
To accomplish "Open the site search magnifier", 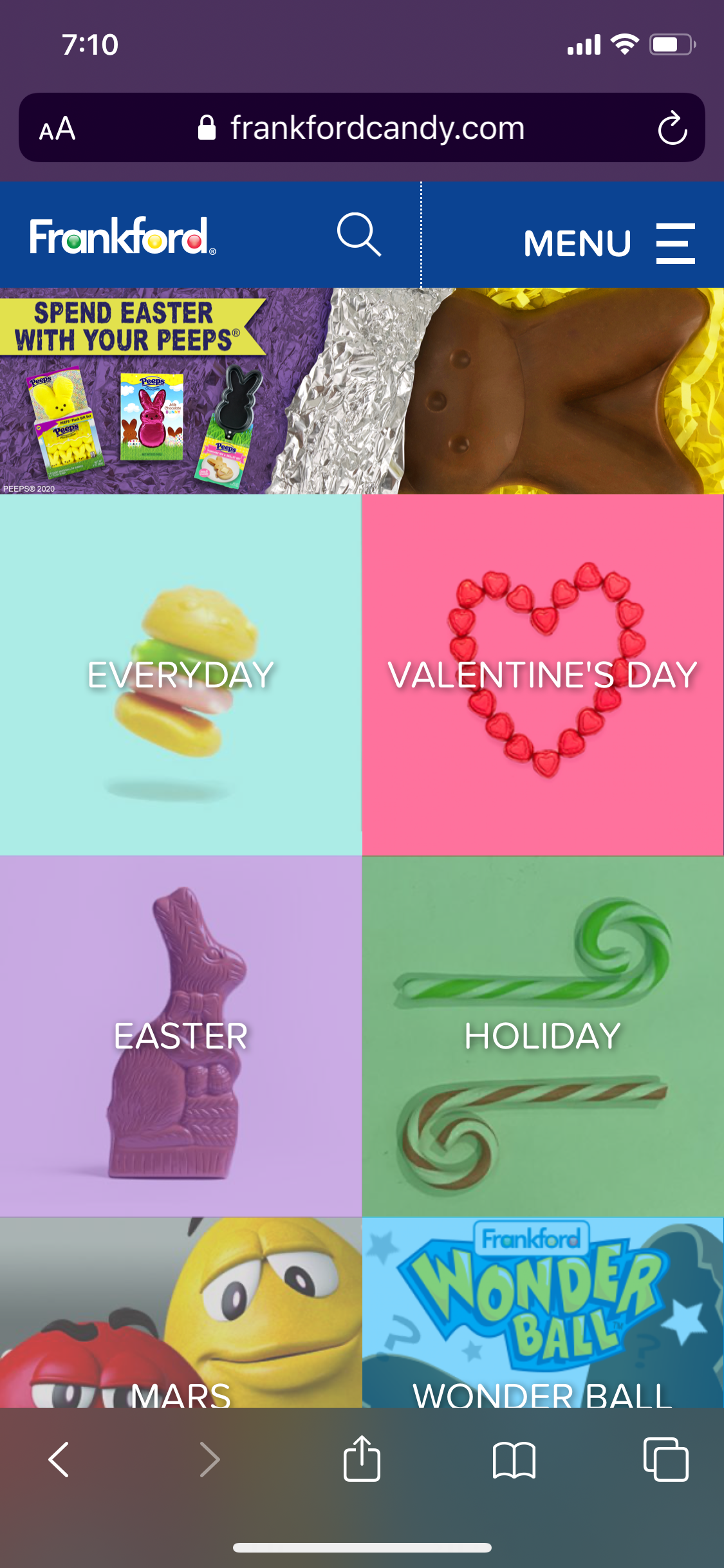I will pos(359,235).
